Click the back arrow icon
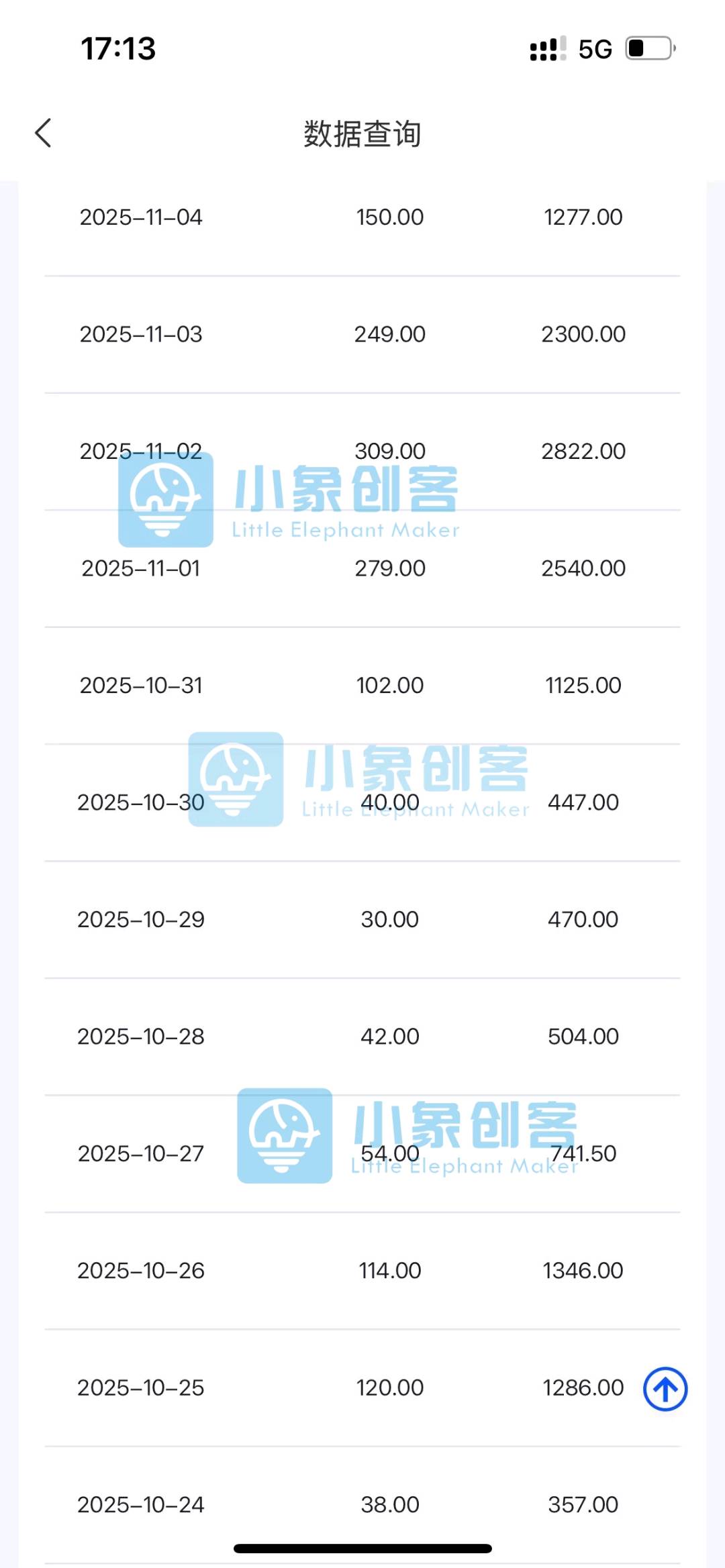This screenshot has width=725, height=1568. point(43,133)
